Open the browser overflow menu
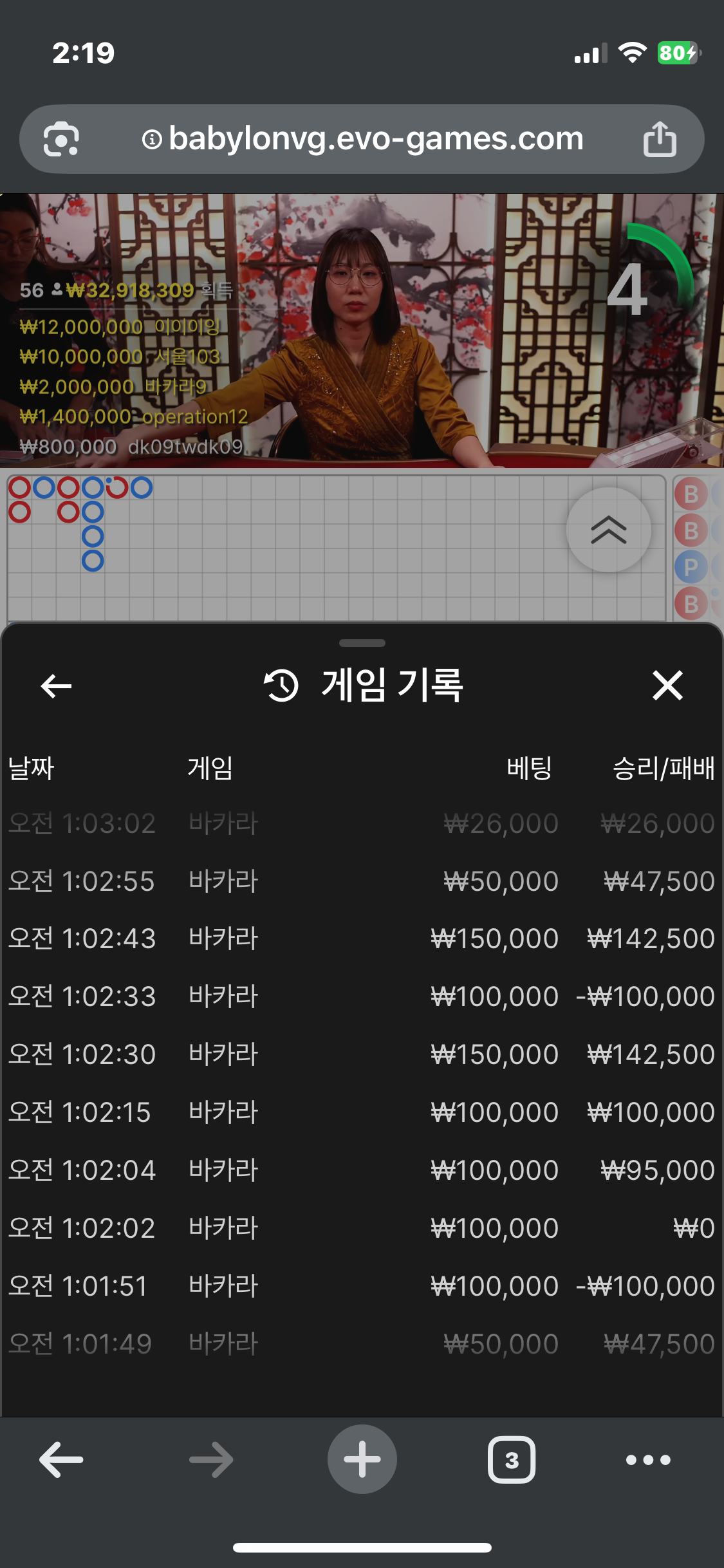 point(648,1460)
